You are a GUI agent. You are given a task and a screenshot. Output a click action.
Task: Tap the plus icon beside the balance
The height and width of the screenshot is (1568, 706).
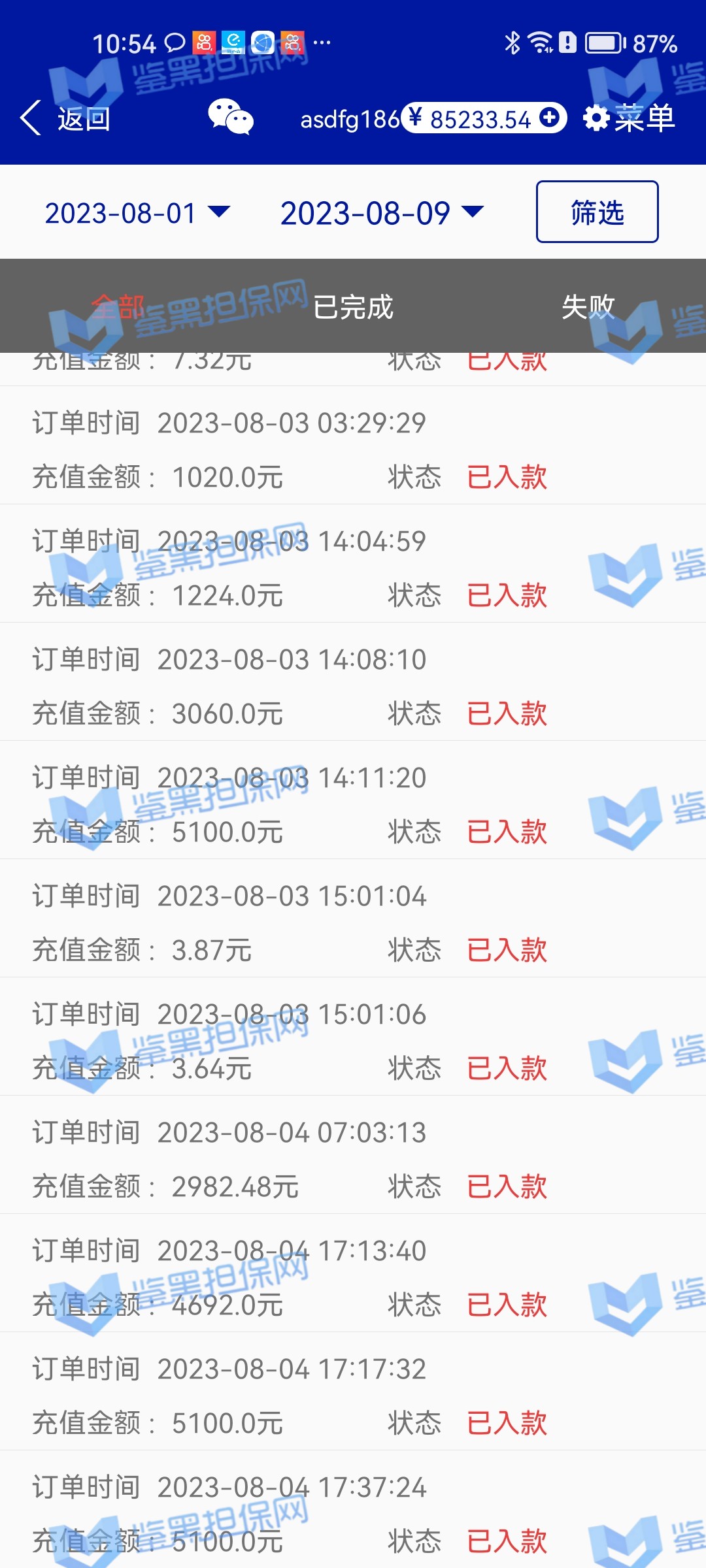550,118
